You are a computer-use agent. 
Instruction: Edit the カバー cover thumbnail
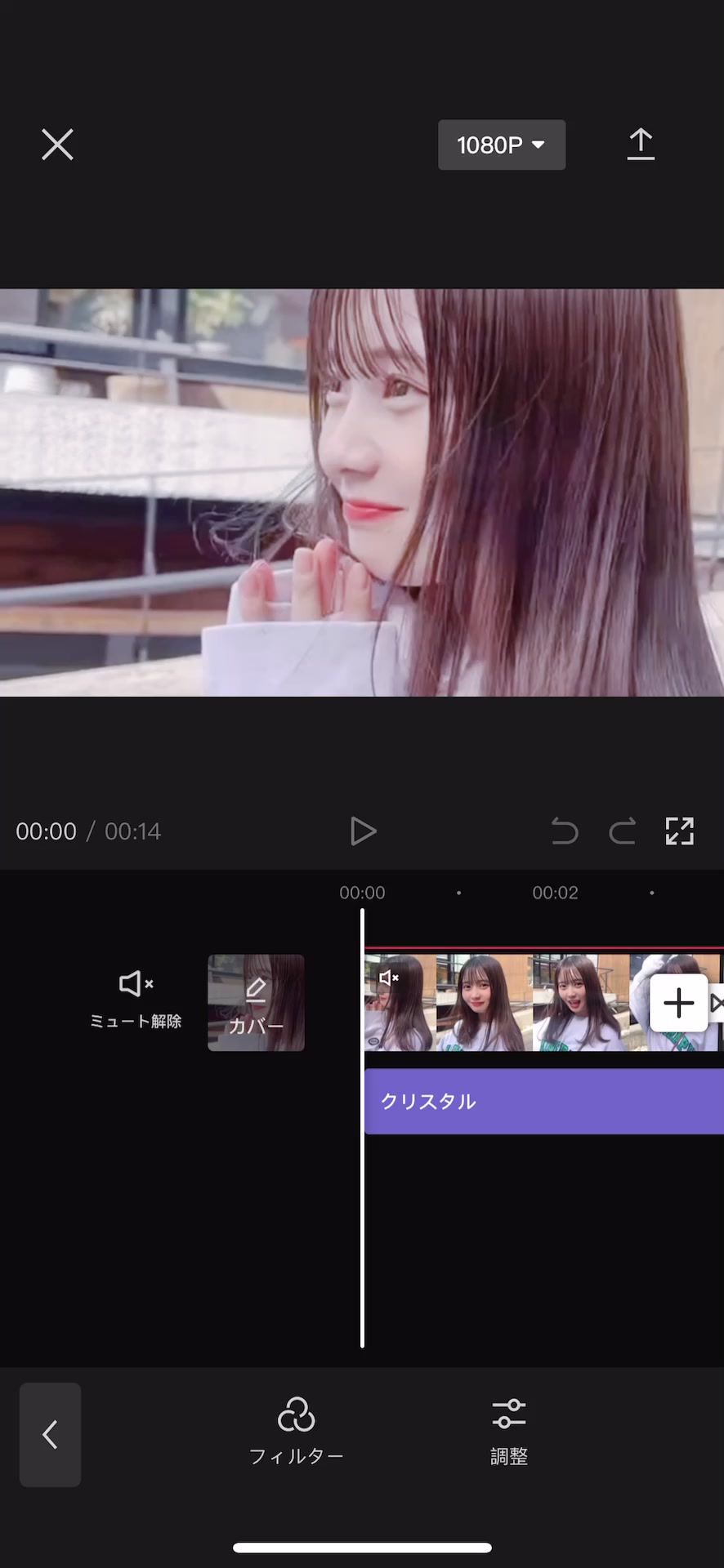pyautogui.click(x=256, y=1003)
